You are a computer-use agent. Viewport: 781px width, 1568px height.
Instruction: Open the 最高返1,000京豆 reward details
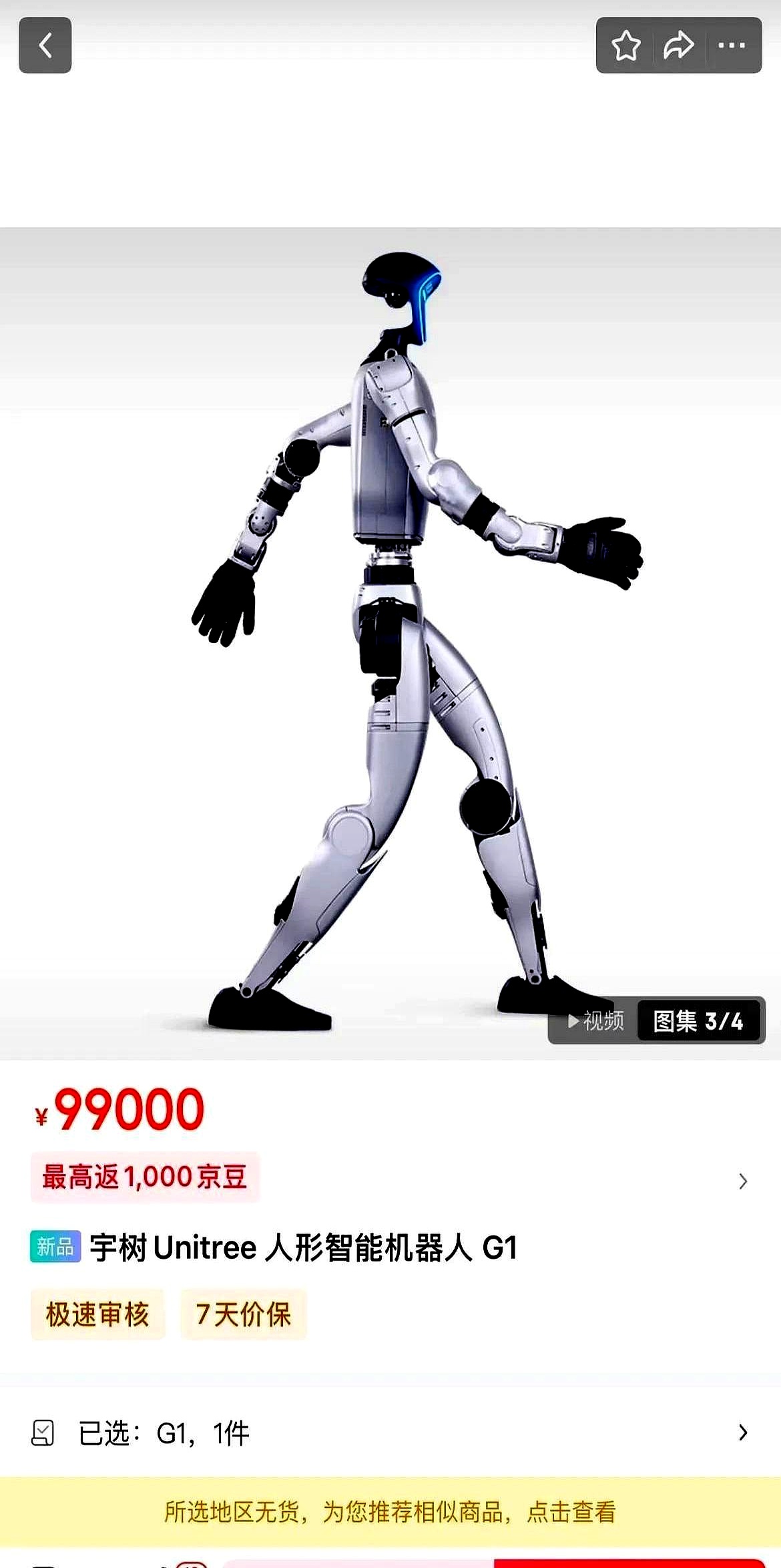coord(145,1177)
